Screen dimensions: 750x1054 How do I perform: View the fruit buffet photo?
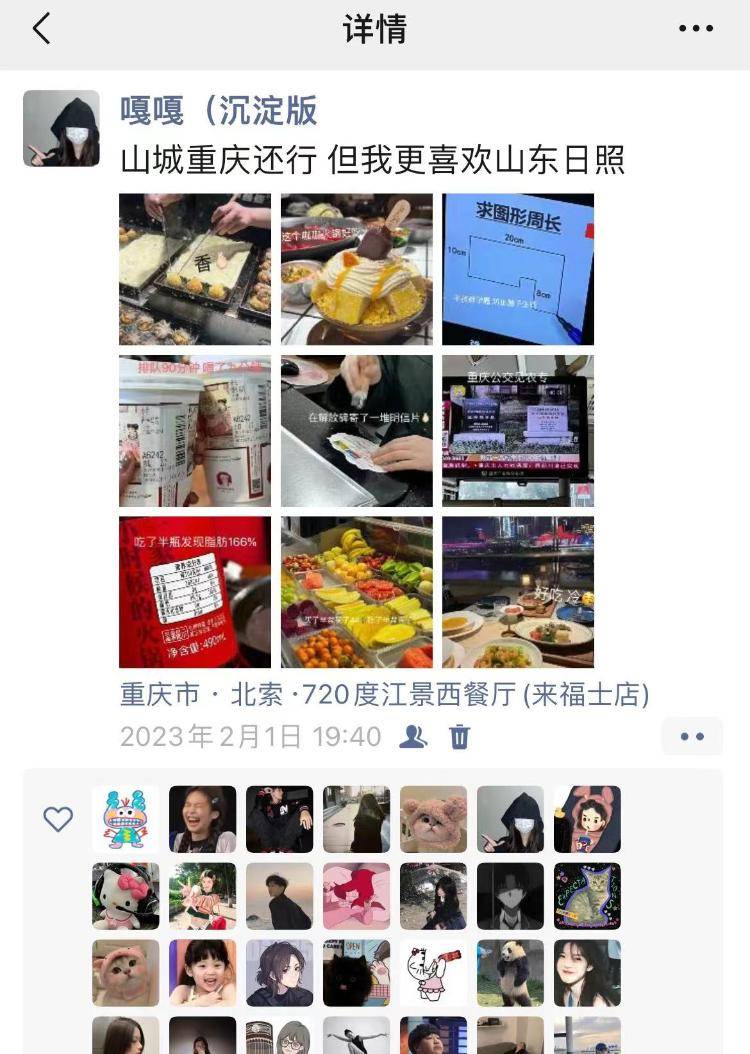[x=357, y=592]
